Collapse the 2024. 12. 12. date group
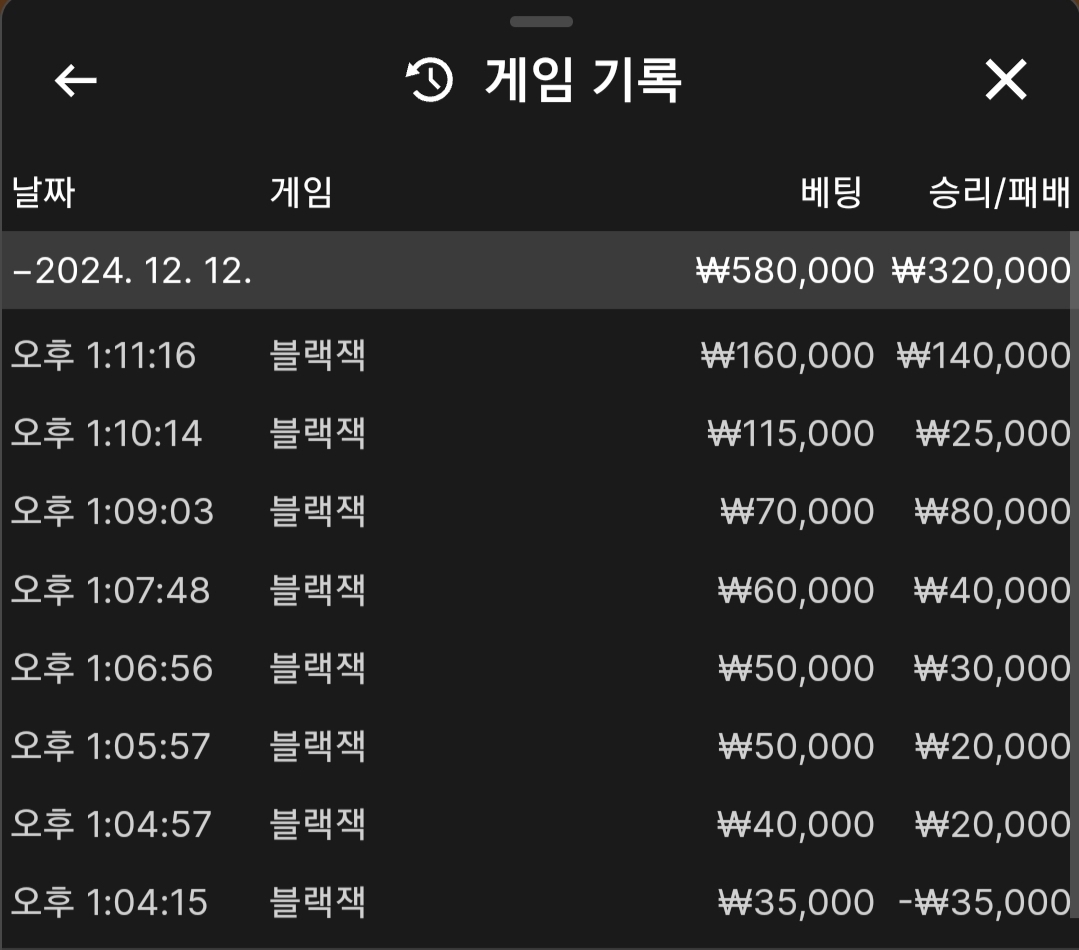 pos(130,270)
